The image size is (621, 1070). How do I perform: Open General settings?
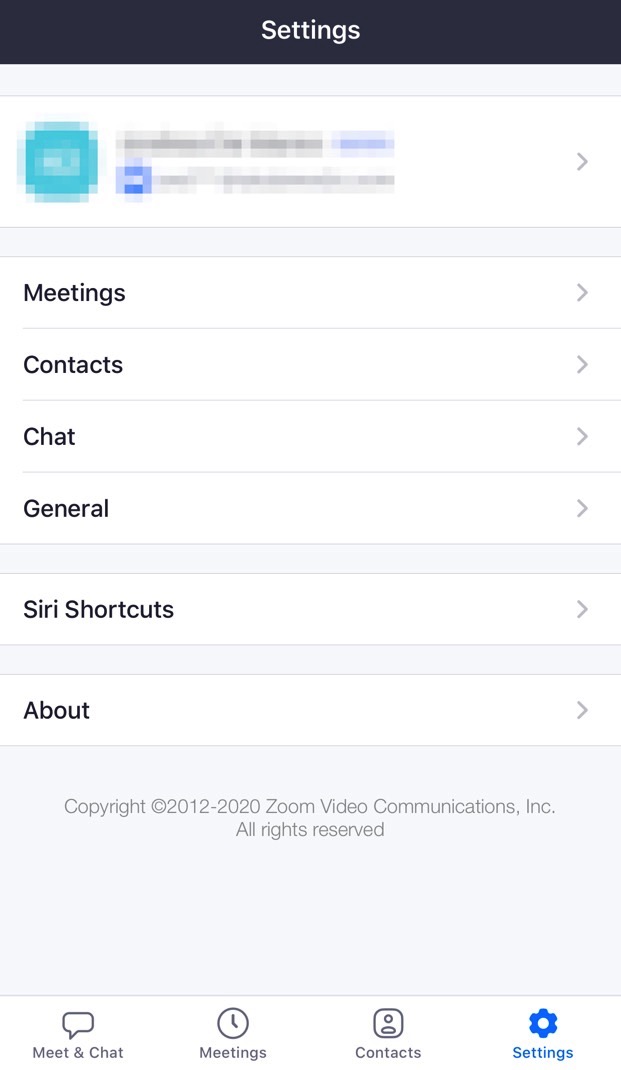(x=310, y=509)
